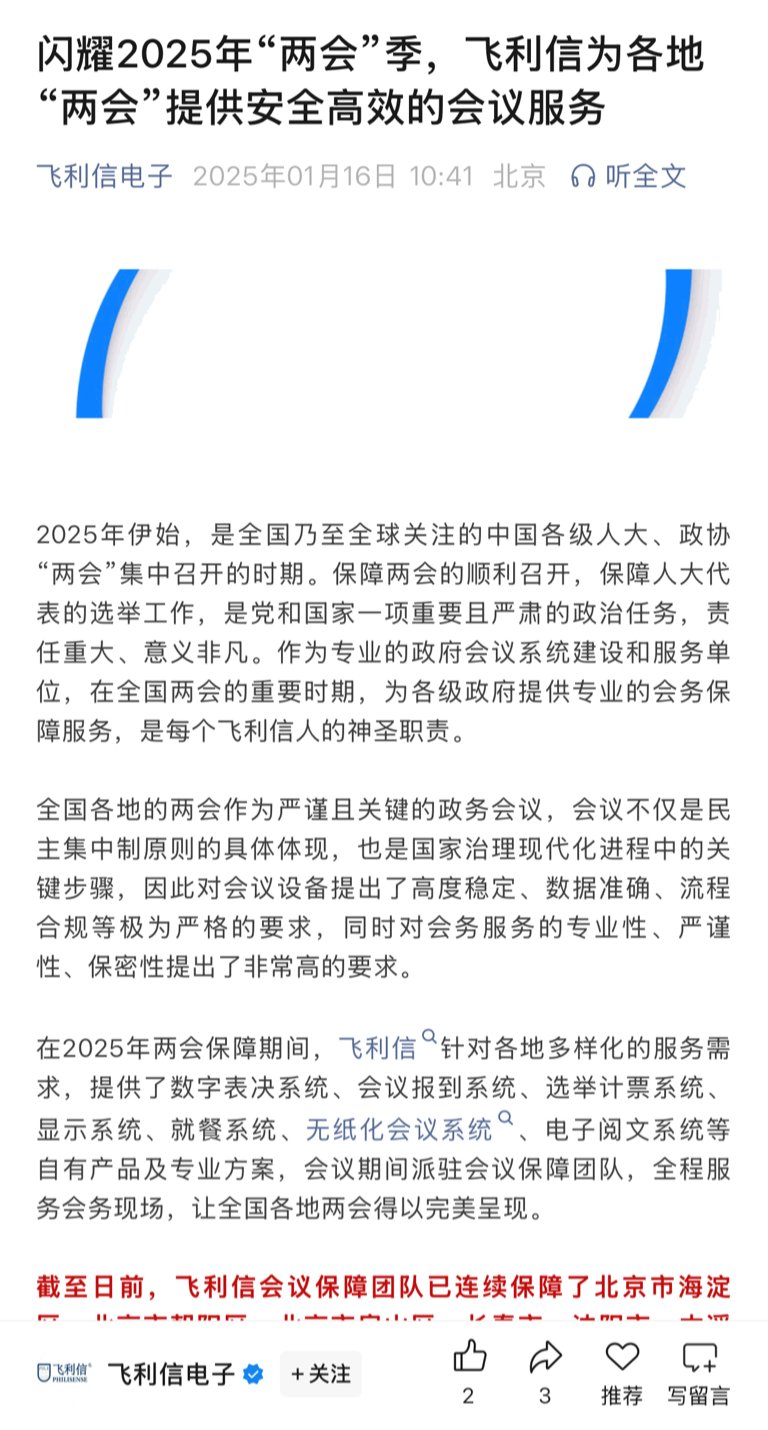Viewport: 768px width, 1430px height.
Task: Like this article with the thumbs-up
Action: (x=469, y=1357)
